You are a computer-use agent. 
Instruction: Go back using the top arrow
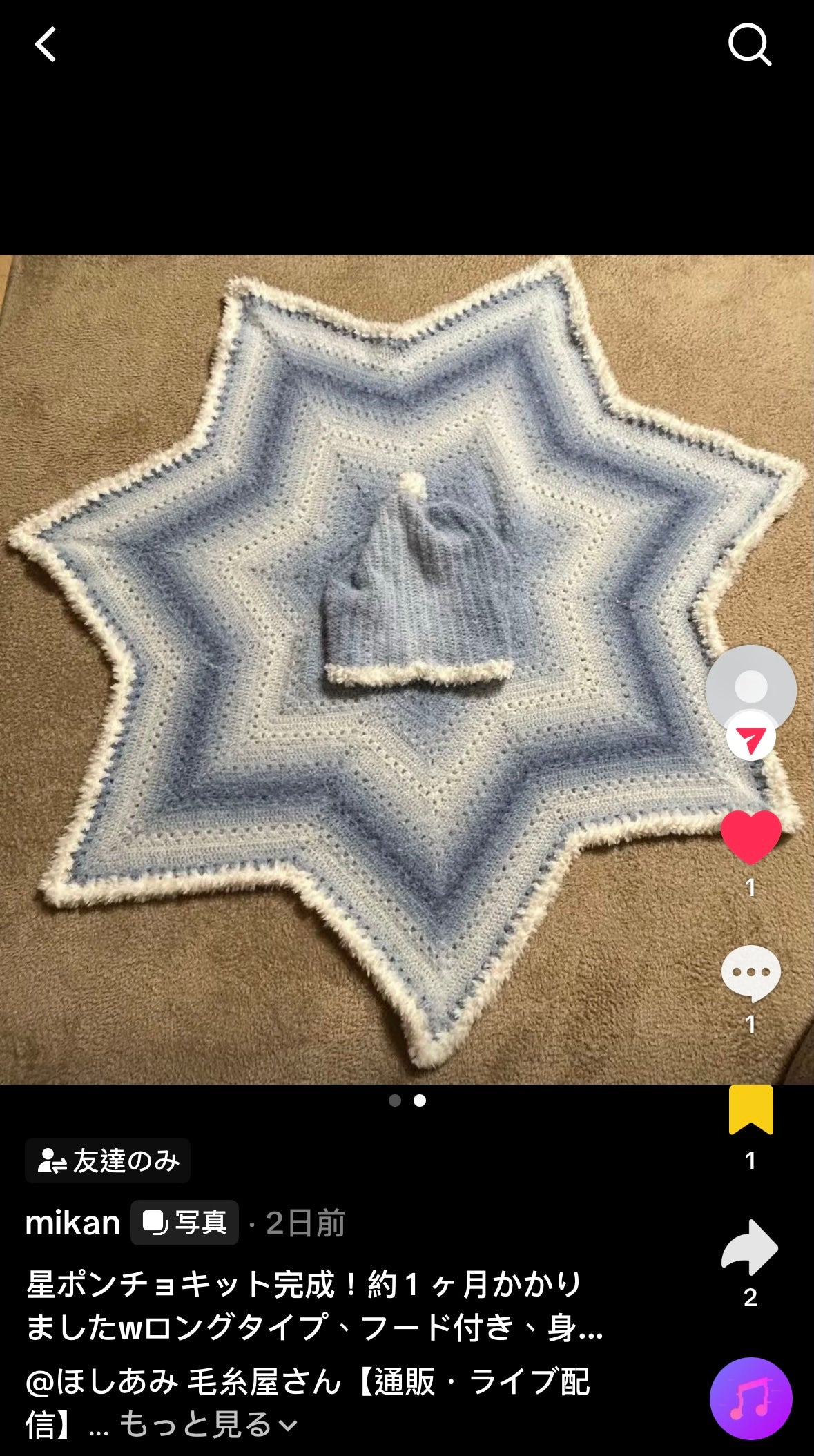coord(46,45)
